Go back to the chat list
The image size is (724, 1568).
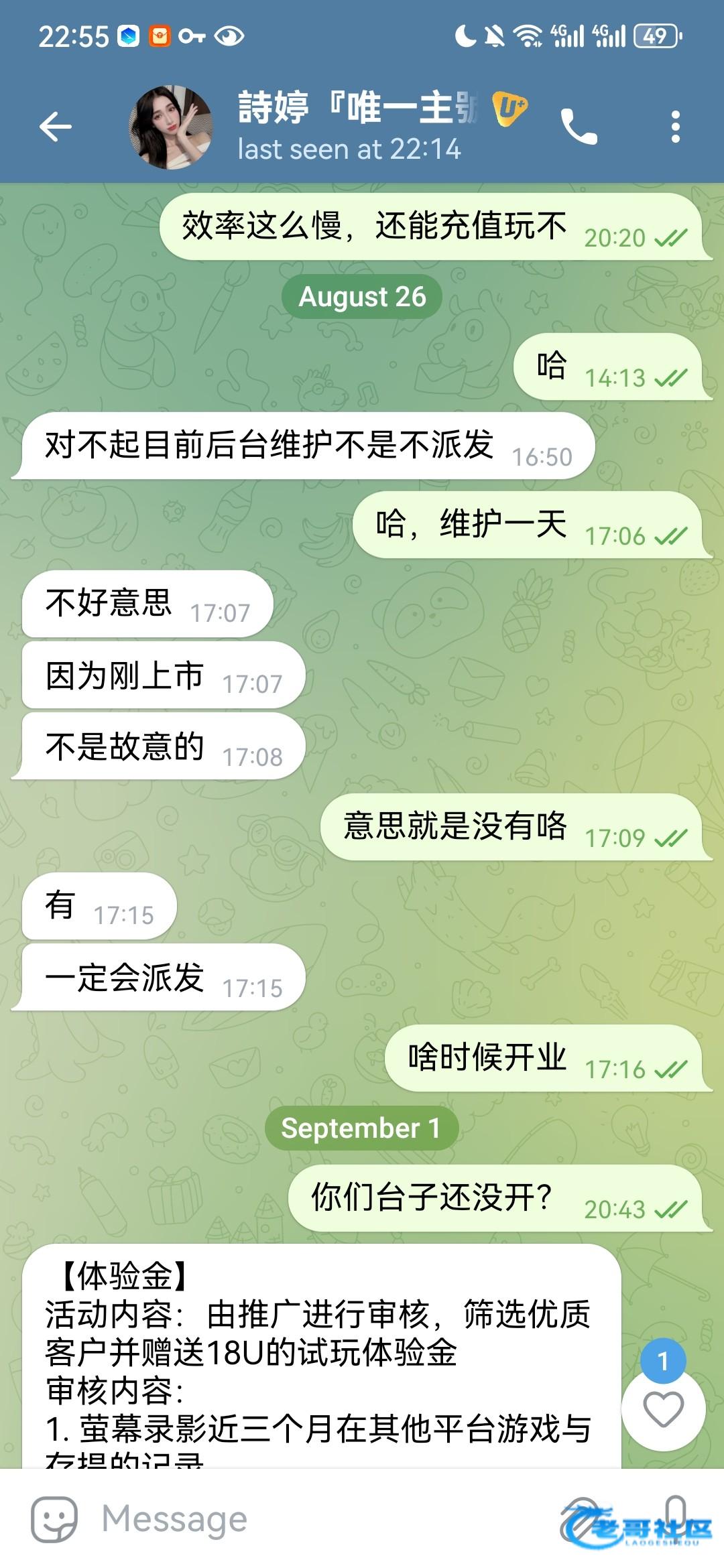point(55,127)
